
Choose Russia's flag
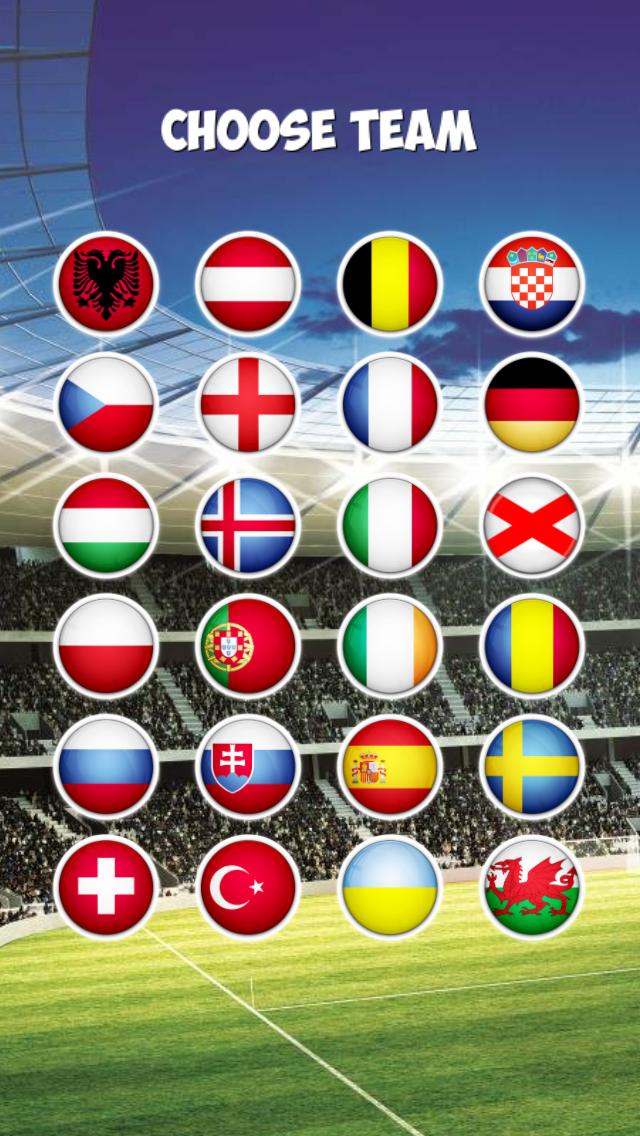pyautogui.click(x=106, y=767)
